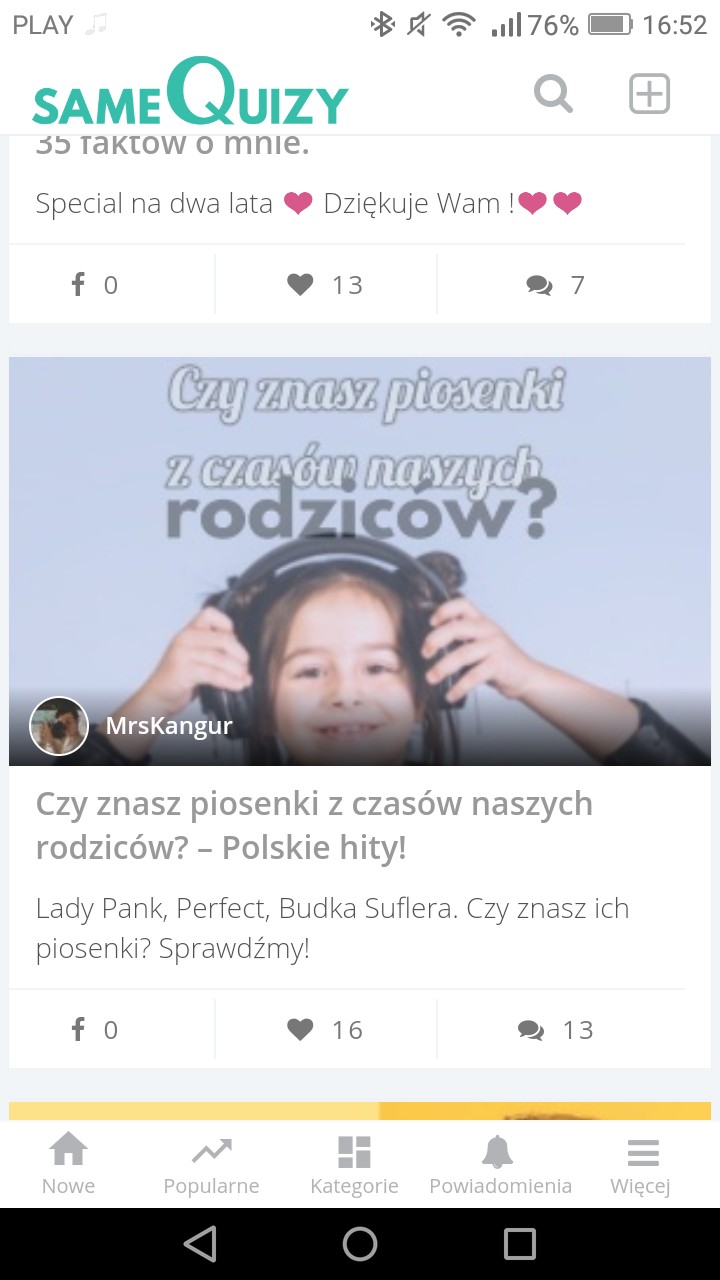Go to the device home screen

point(360,1244)
